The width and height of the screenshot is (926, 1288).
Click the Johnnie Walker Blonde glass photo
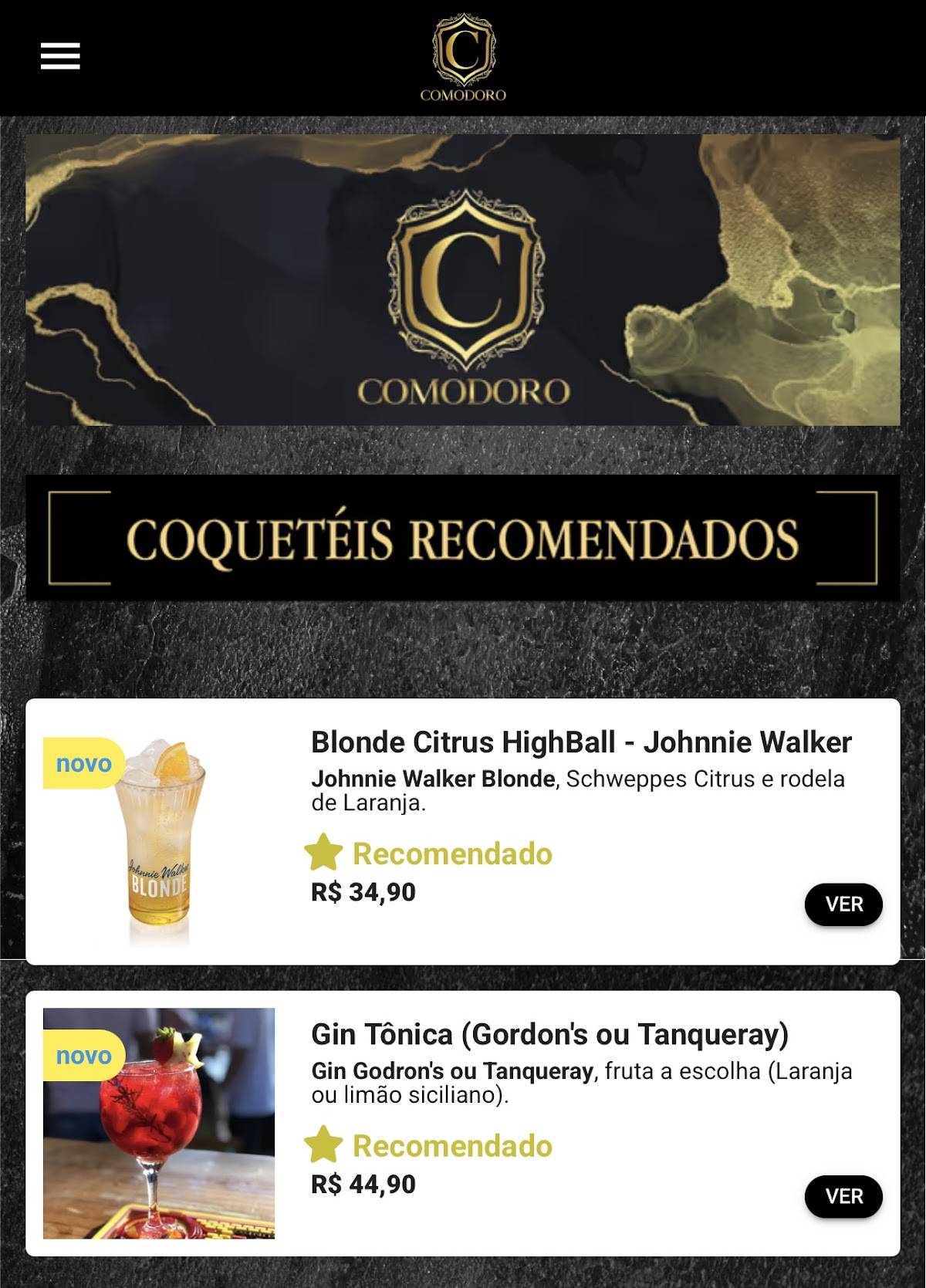158,841
